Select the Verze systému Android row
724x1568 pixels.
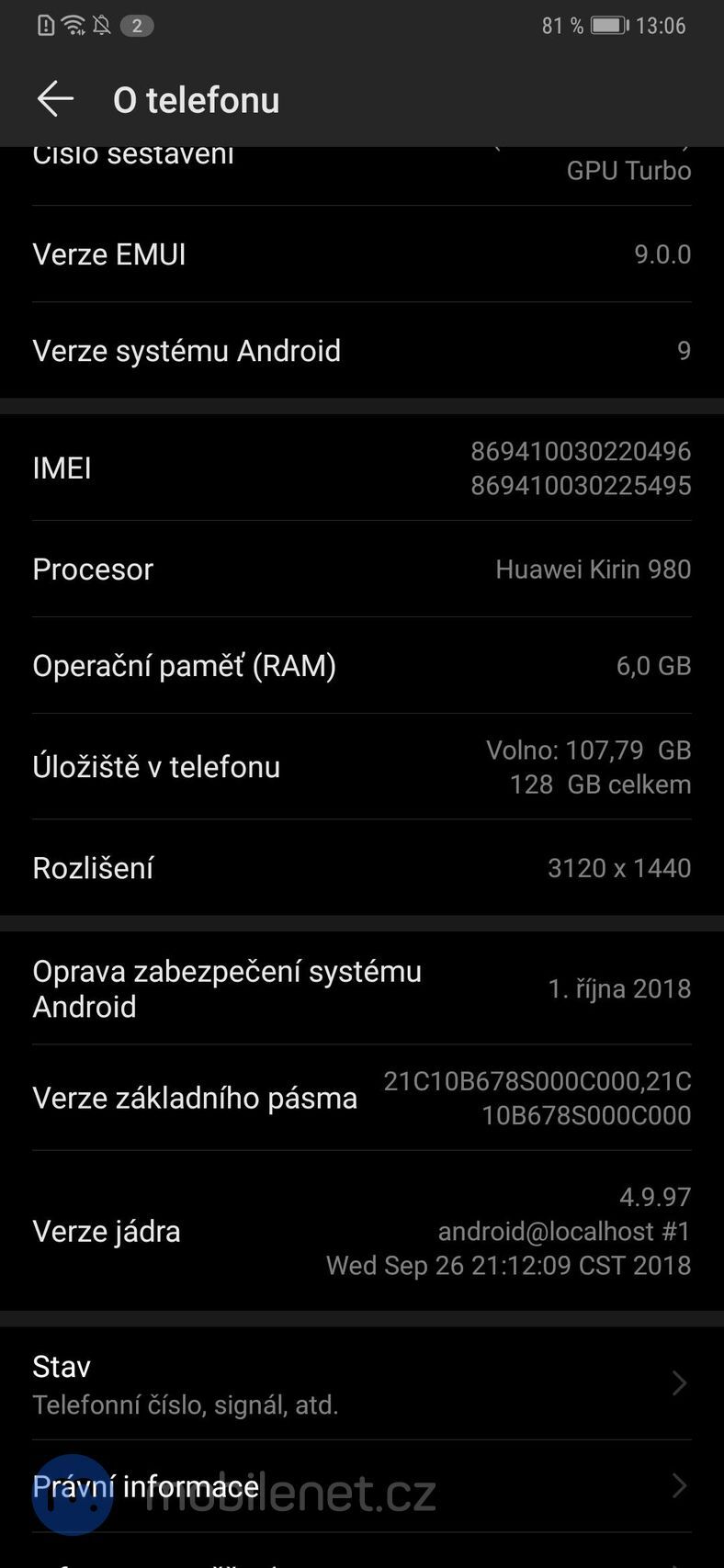point(362,351)
